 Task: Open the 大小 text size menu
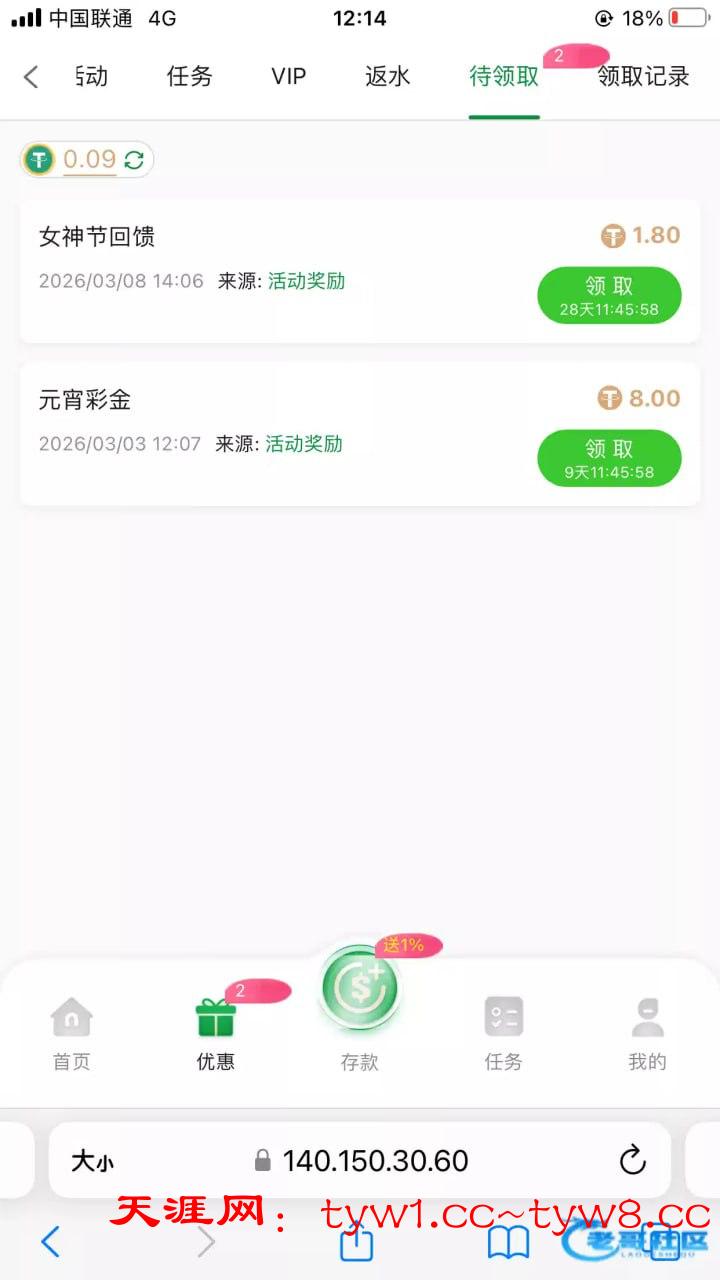point(92,1161)
